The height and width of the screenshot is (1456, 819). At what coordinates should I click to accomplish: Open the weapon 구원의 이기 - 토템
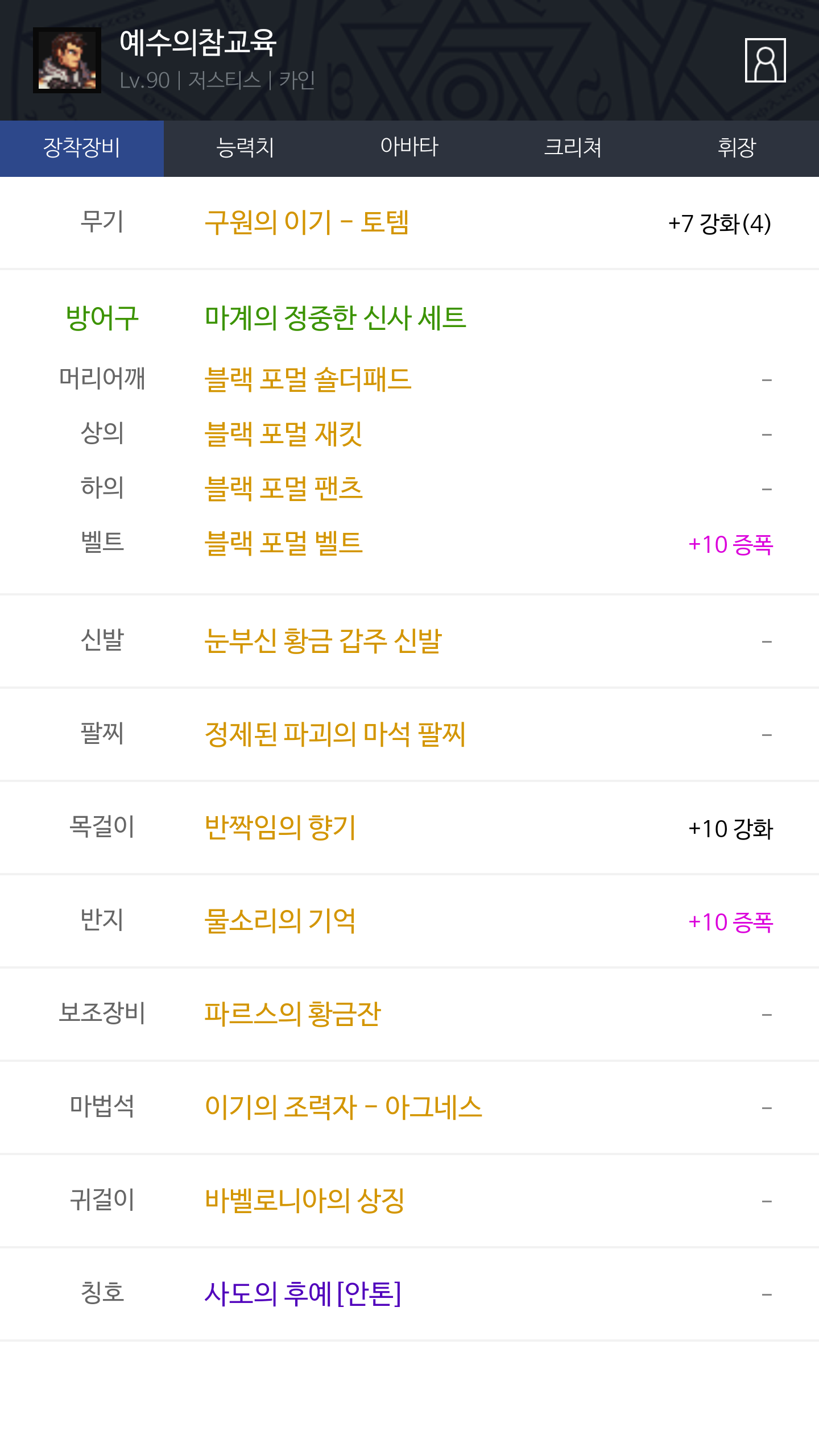click(x=307, y=222)
